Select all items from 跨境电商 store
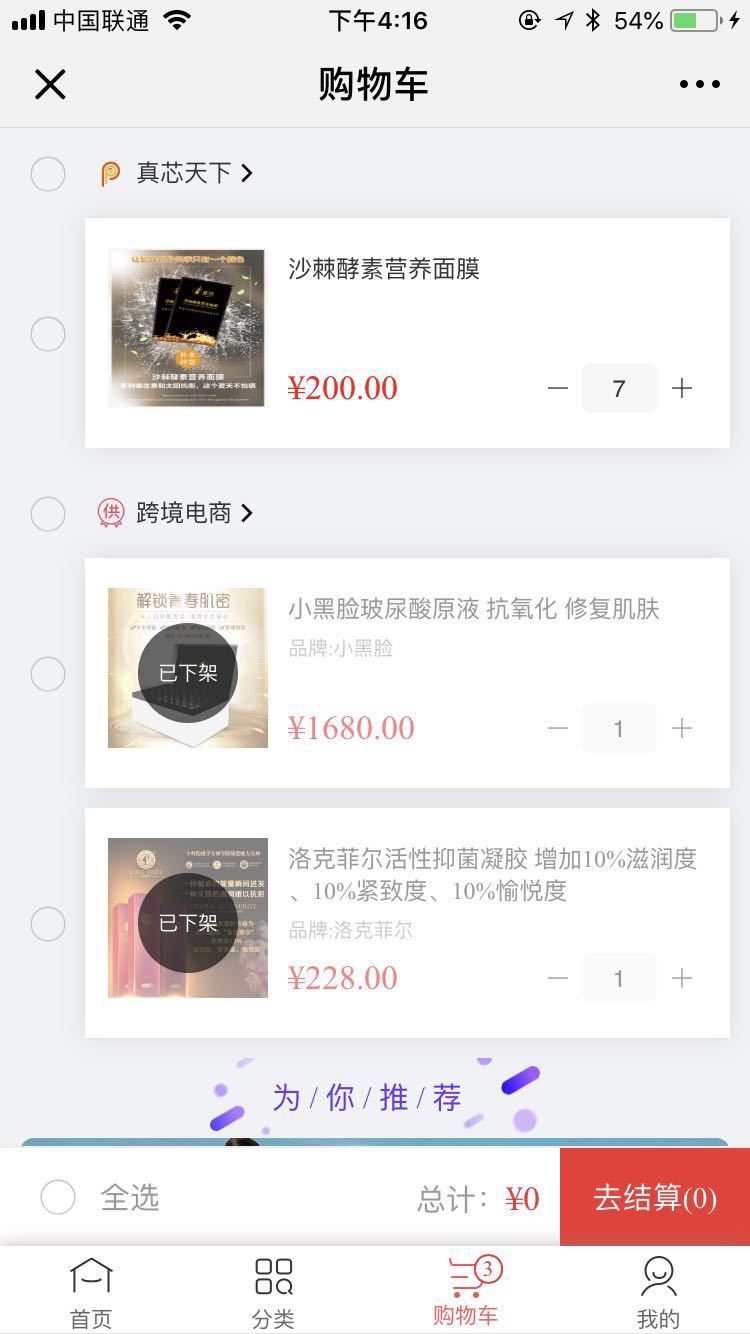The image size is (750, 1334). tap(48, 514)
